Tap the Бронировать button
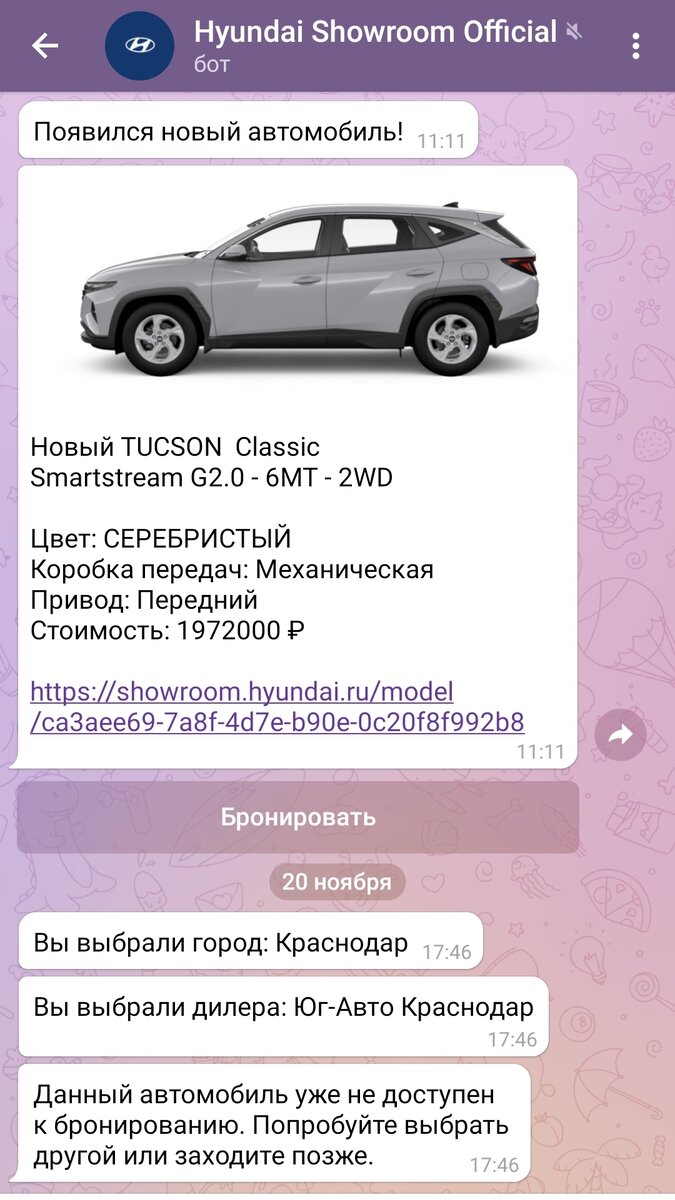 298,817
